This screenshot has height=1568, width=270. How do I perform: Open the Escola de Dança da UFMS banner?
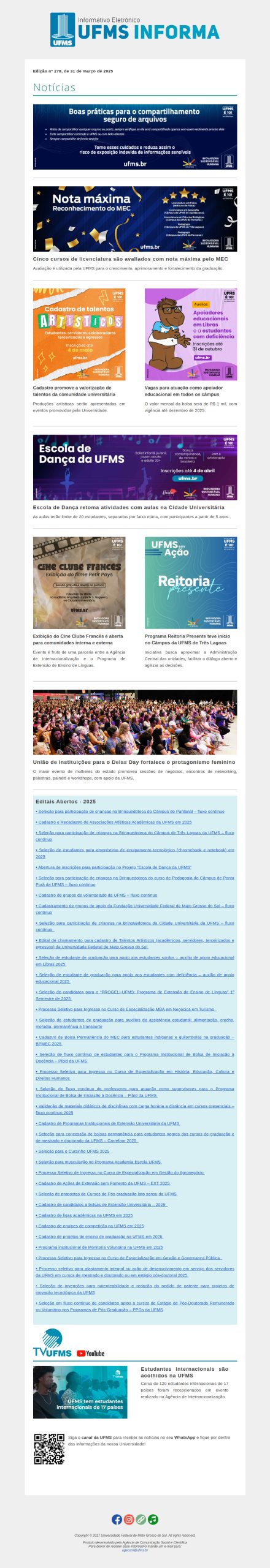pos(135,467)
